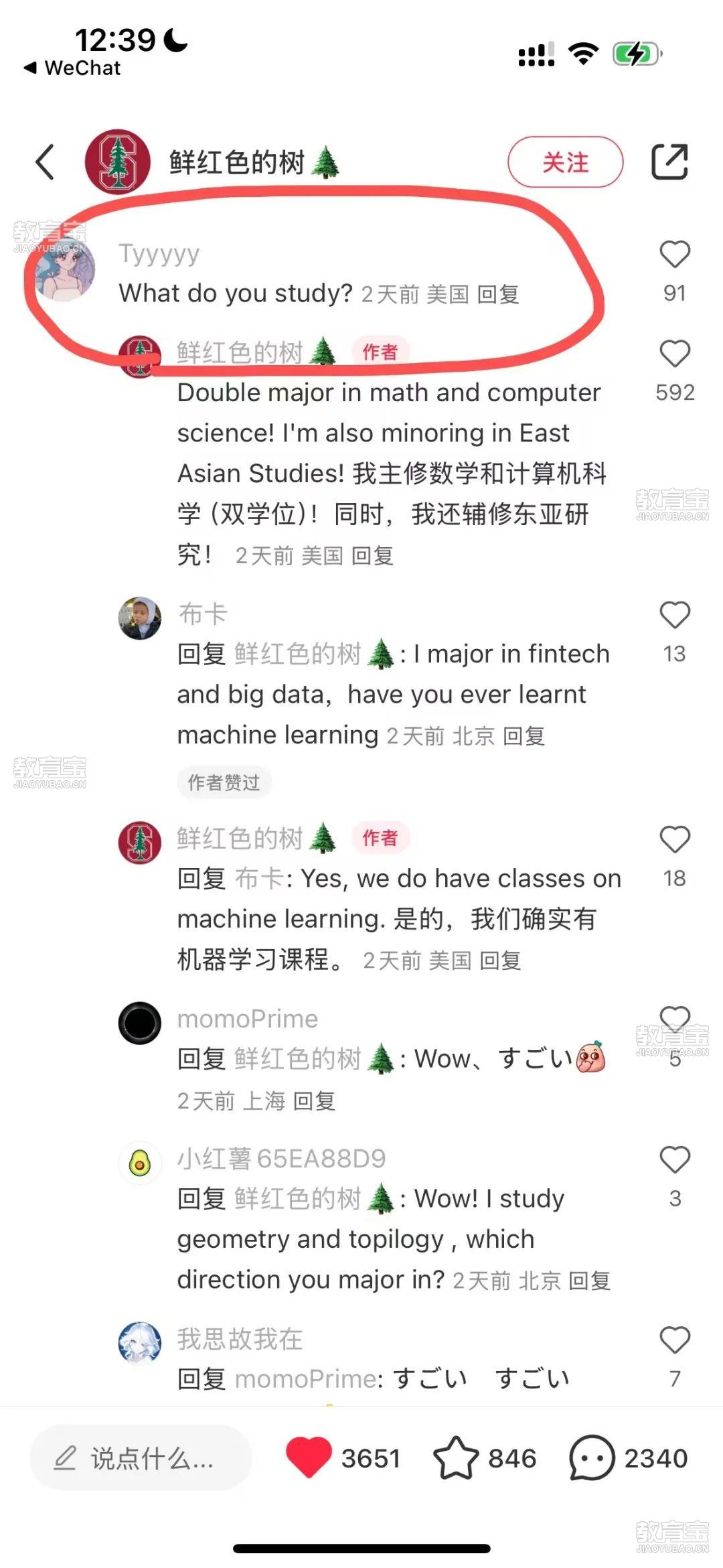723x1568 pixels.
Task: Open the share icon in header
Action: 670,161
